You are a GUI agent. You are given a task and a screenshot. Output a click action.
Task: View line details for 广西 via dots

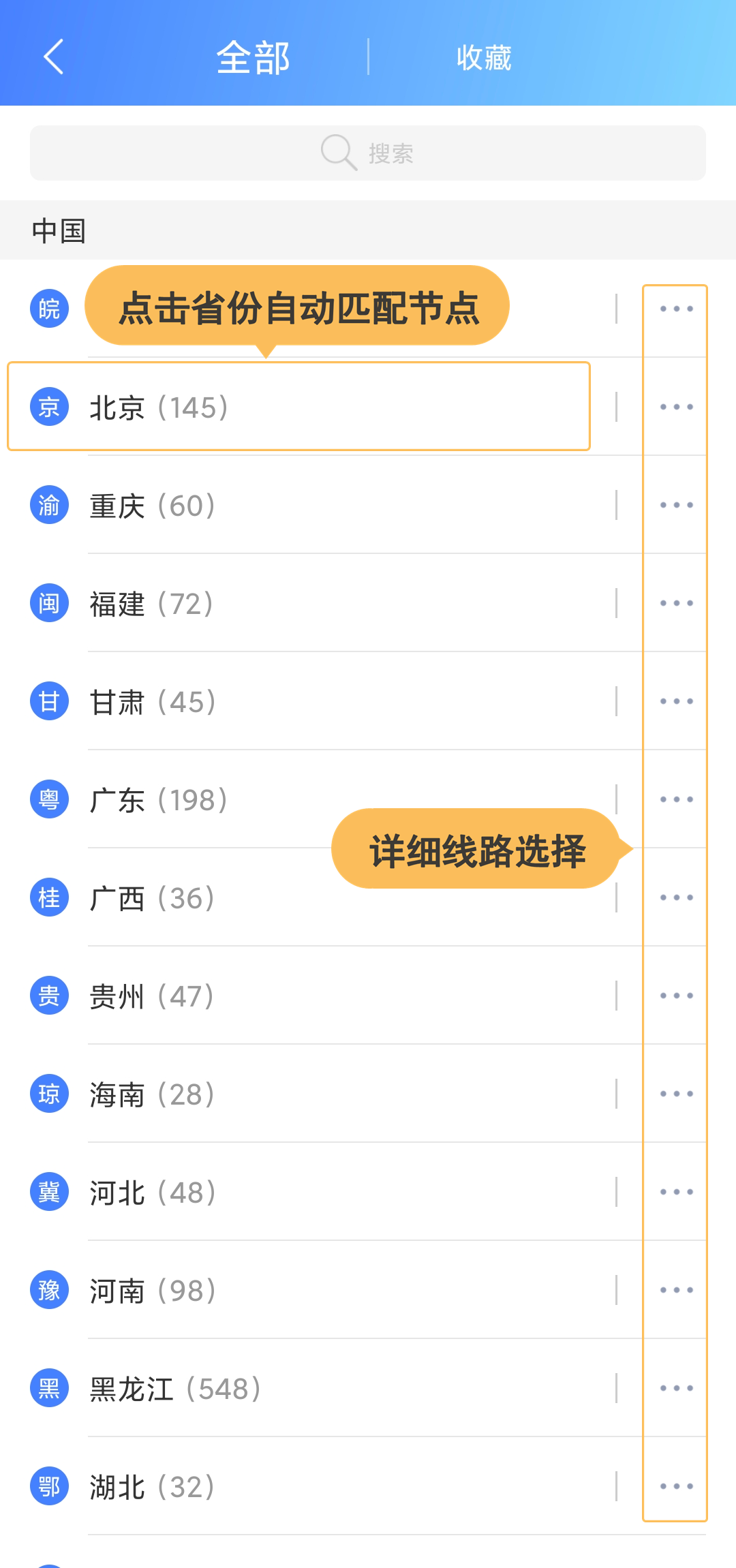tap(676, 897)
